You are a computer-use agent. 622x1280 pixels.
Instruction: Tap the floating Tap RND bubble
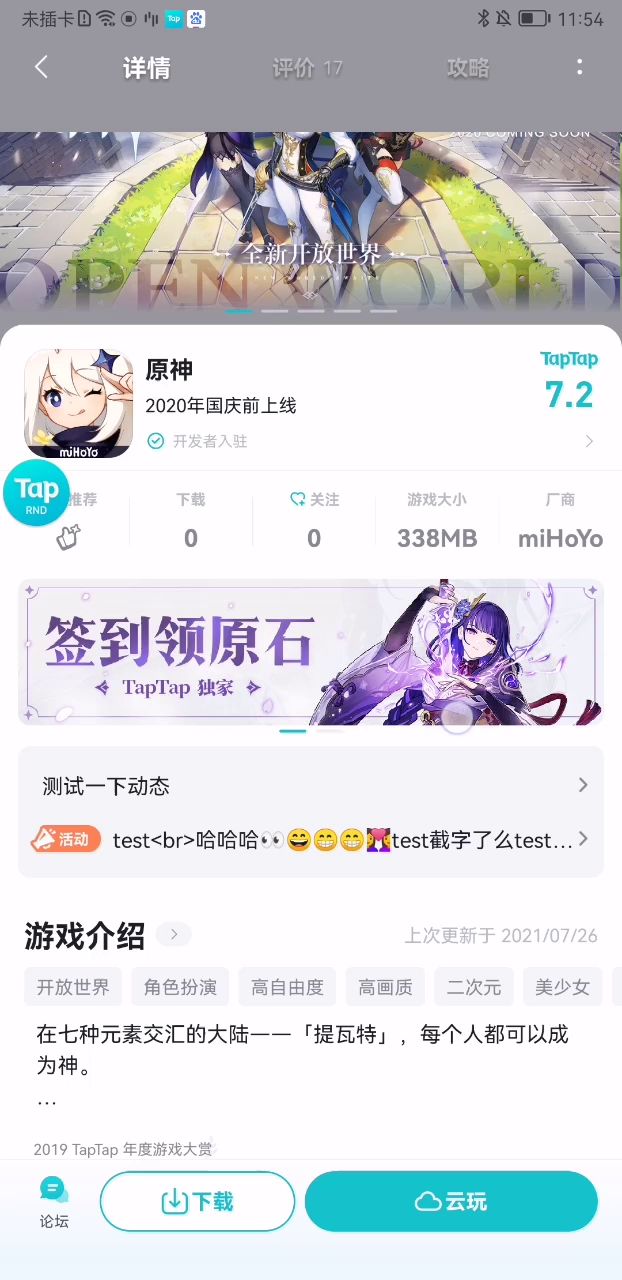pos(37,494)
